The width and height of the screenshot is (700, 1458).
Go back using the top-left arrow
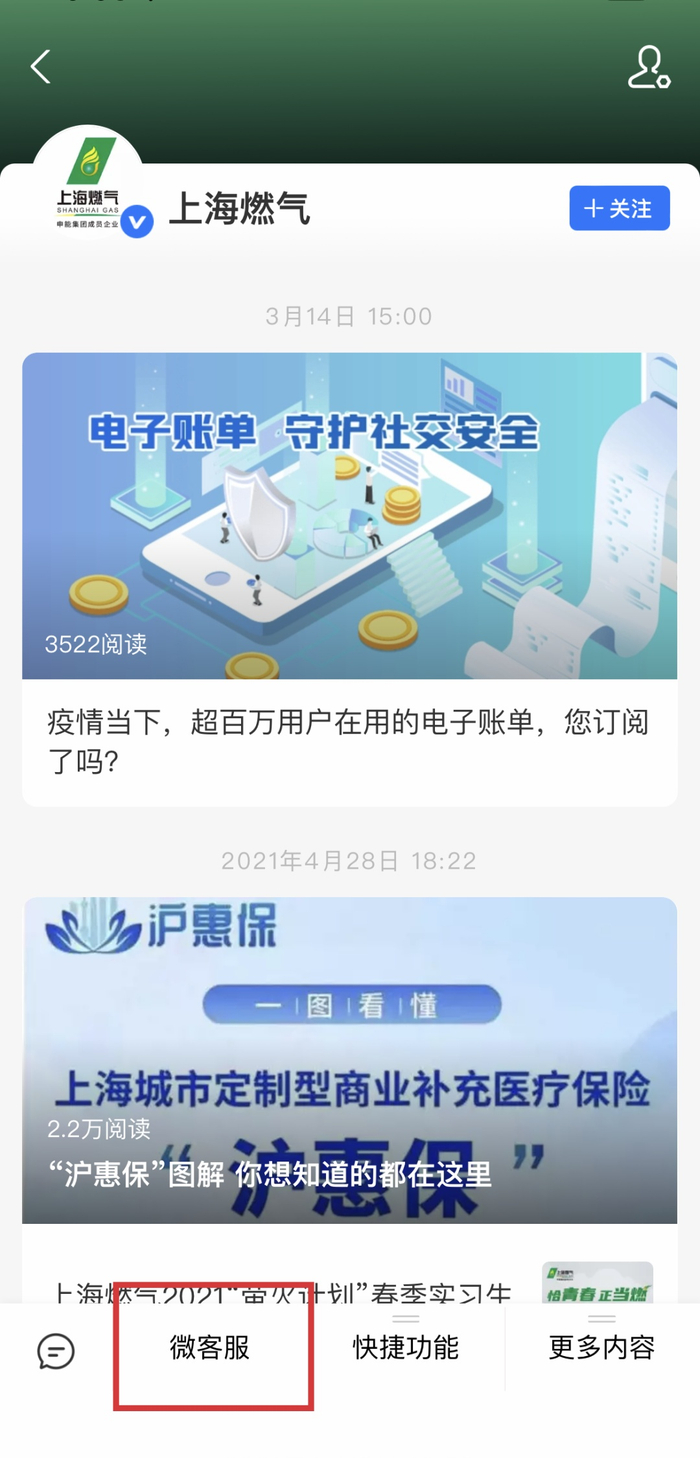tap(40, 67)
